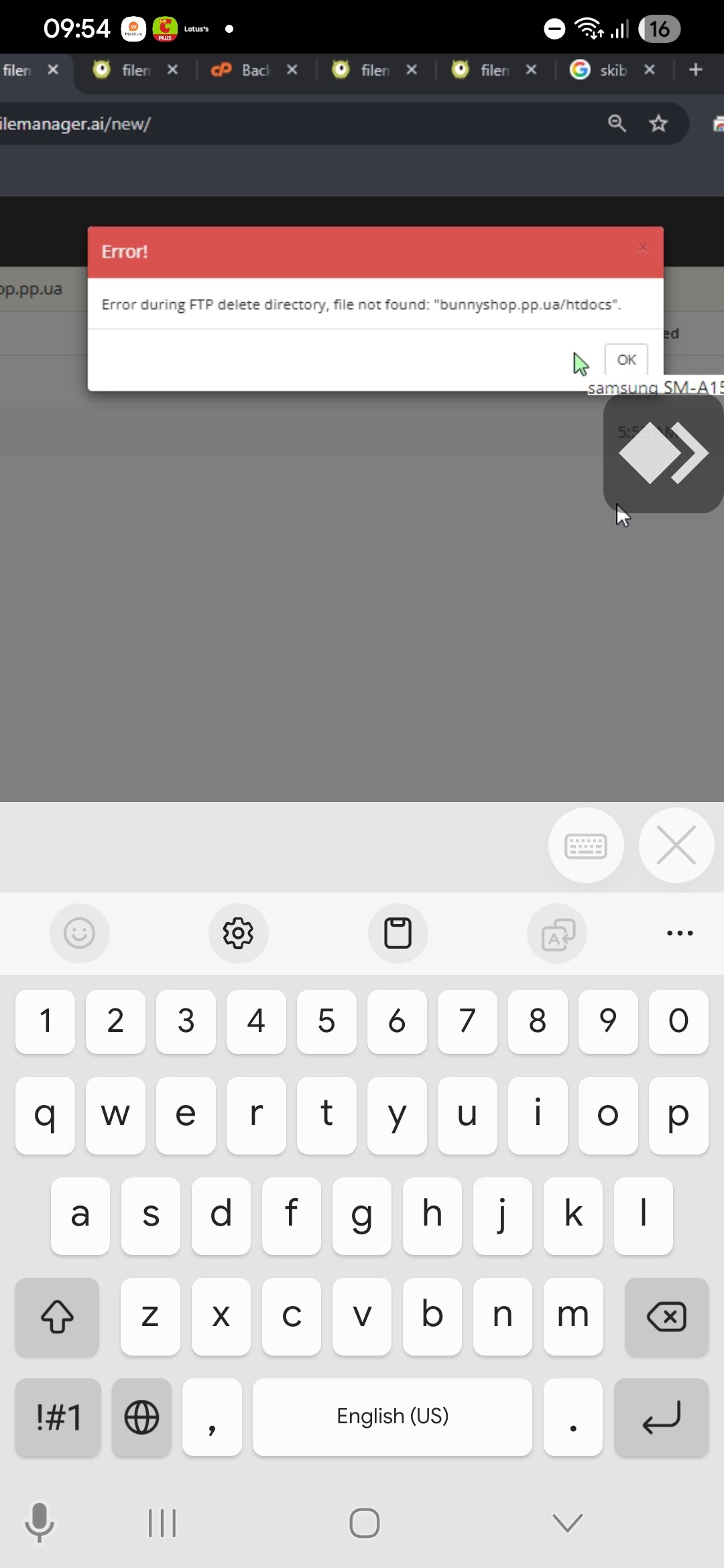Toggle the keyboard icon button

[586, 846]
